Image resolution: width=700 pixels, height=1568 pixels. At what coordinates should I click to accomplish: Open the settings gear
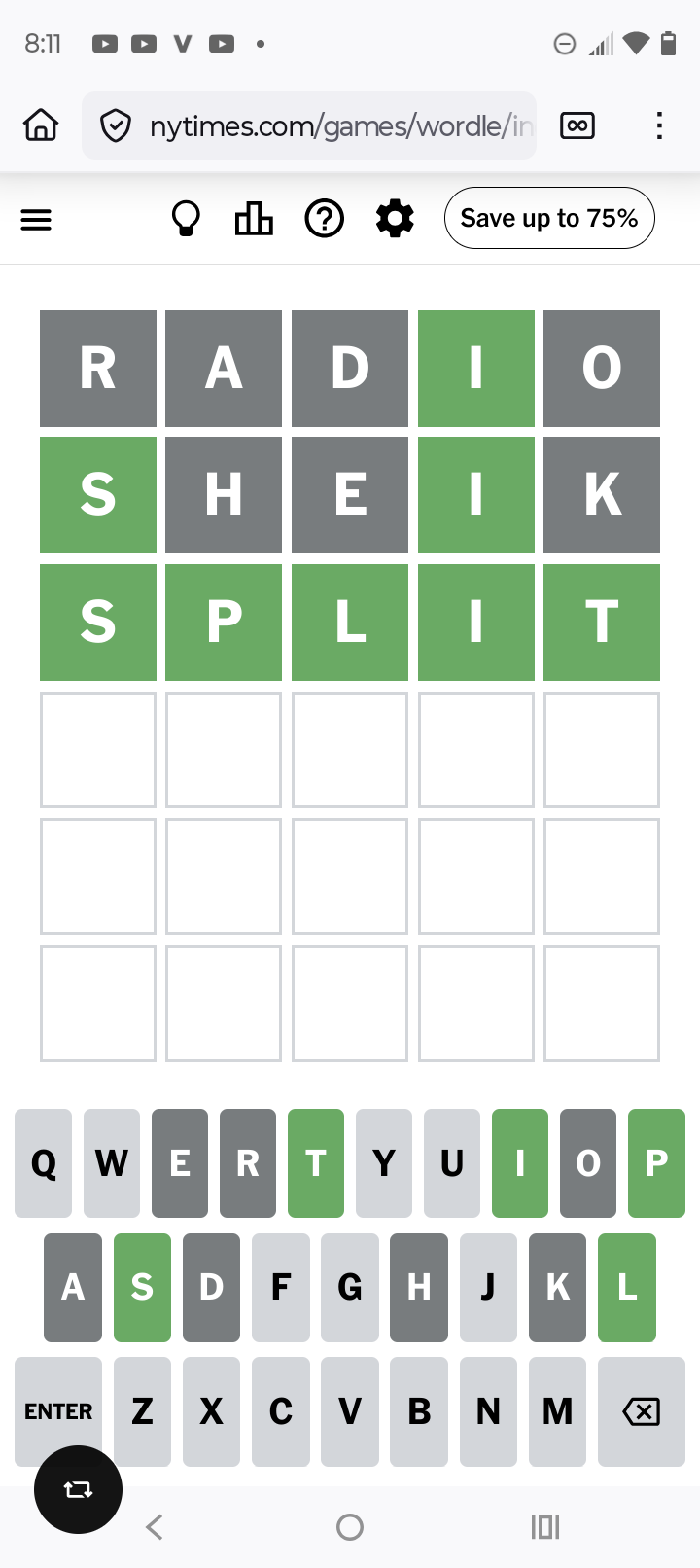[395, 219]
